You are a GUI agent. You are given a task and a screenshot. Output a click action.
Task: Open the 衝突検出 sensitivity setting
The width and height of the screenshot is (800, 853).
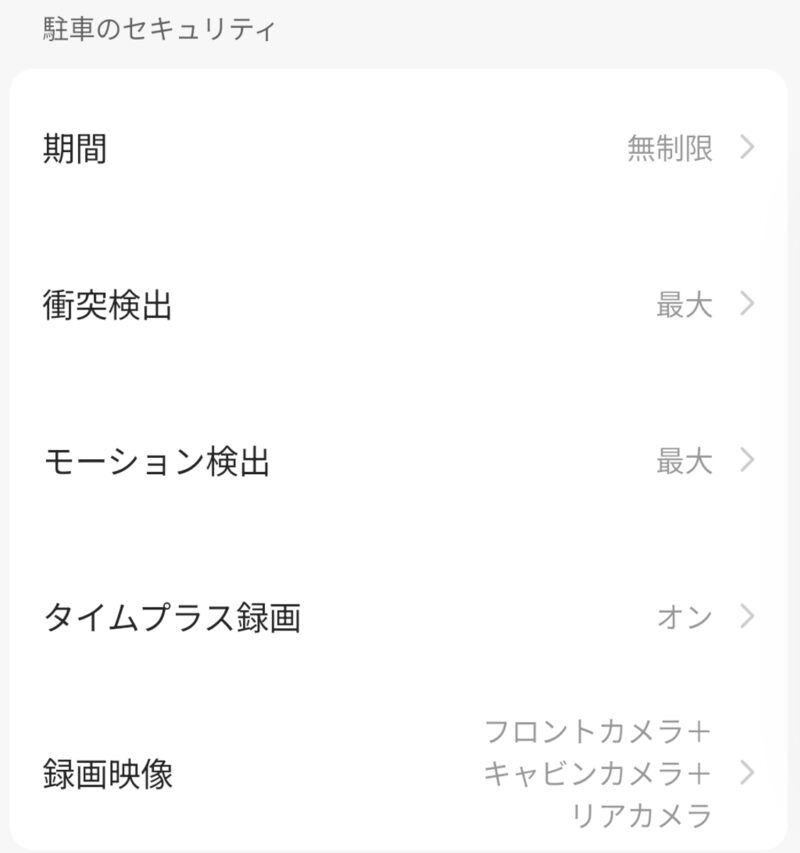[x=400, y=305]
